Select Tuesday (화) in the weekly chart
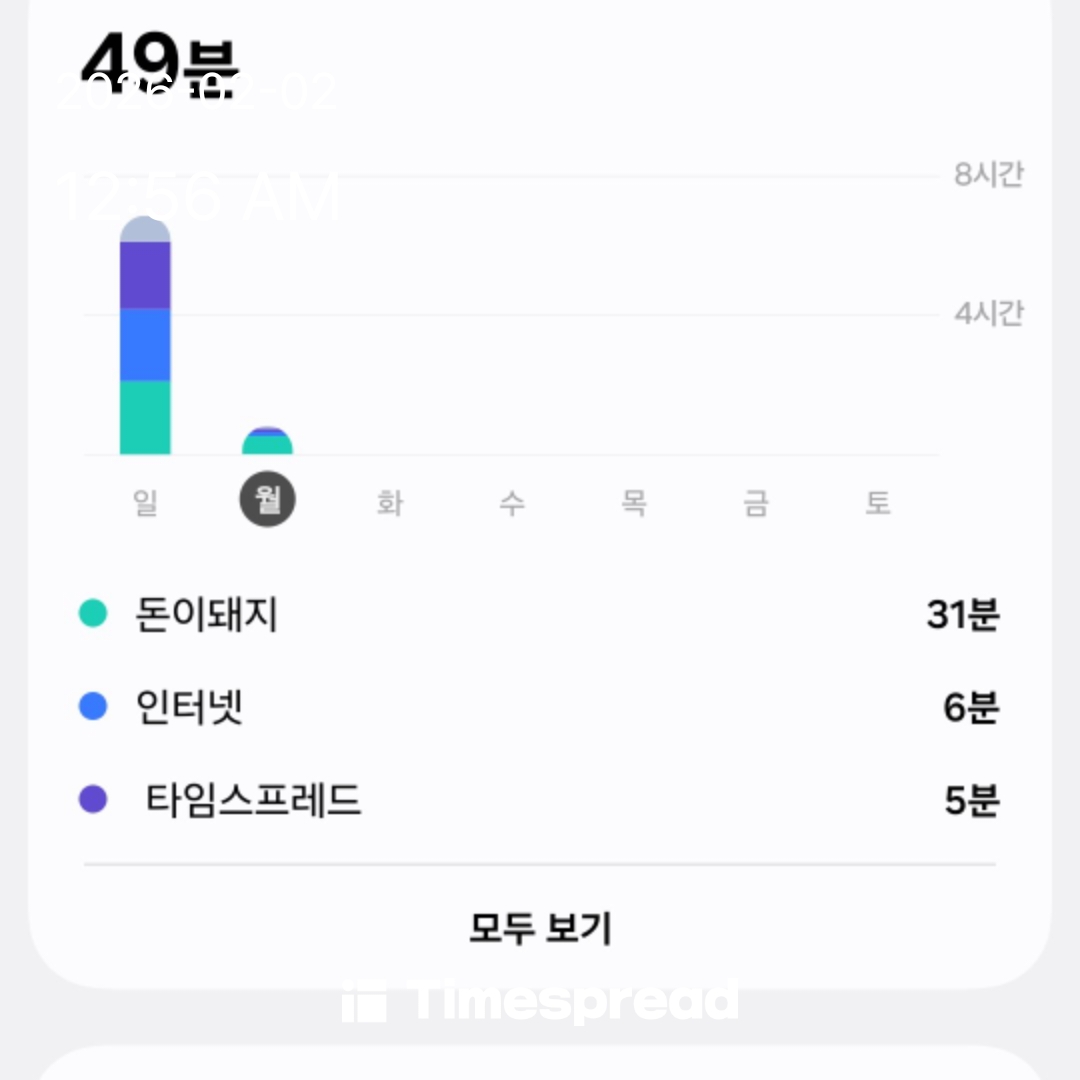The width and height of the screenshot is (1080, 1080). pos(389,502)
